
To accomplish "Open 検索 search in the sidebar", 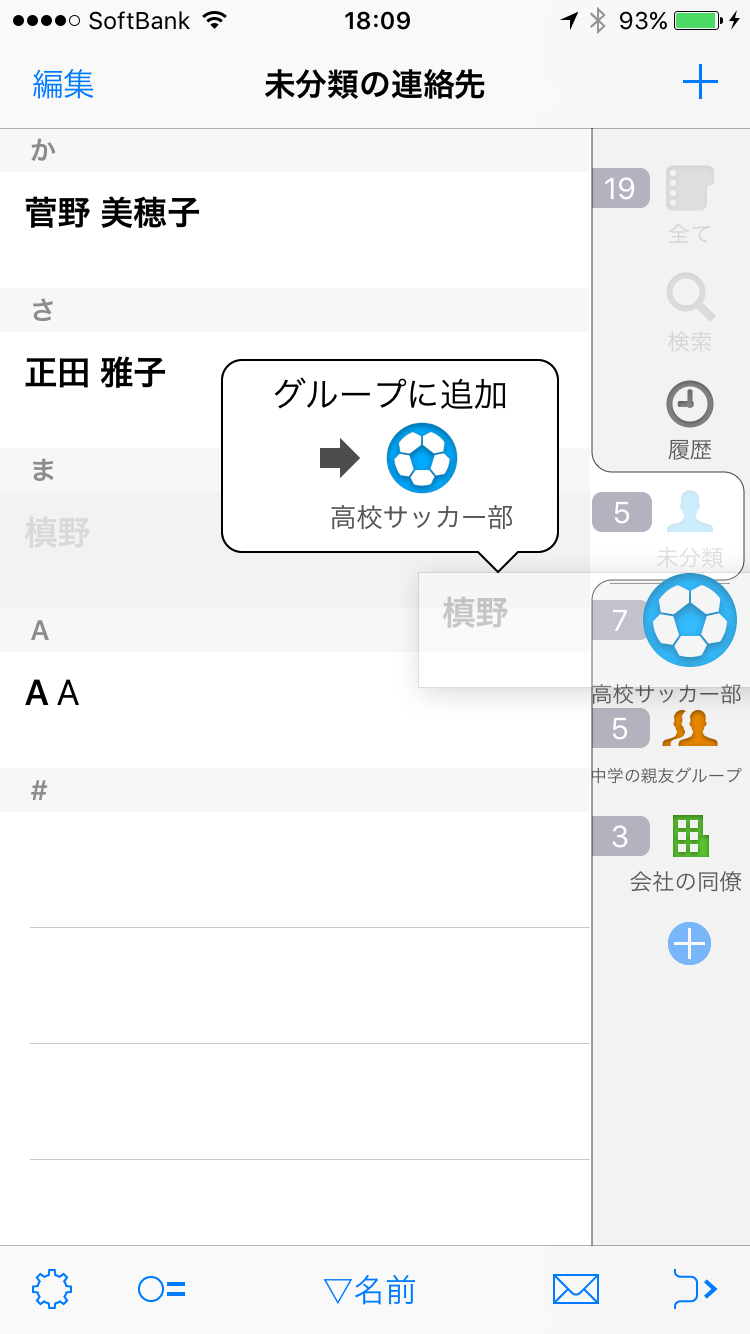I will (690, 314).
